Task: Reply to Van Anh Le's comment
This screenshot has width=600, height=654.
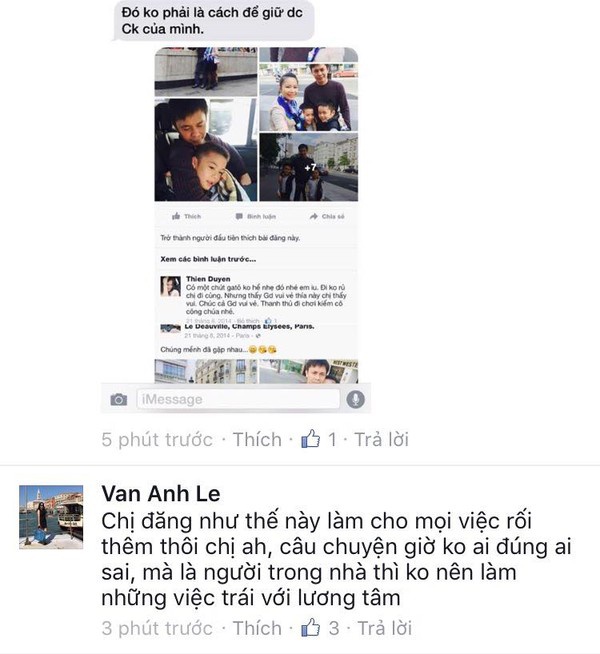Action: pyautogui.click(x=385, y=629)
